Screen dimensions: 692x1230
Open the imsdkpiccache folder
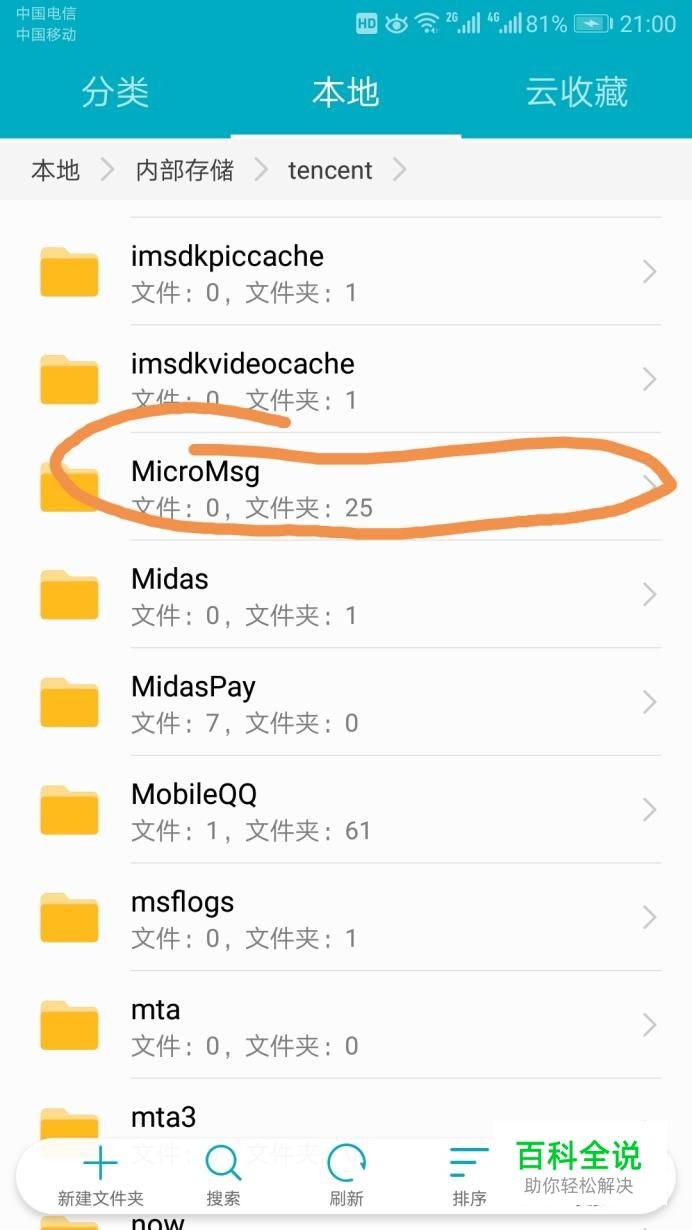tap(345, 272)
